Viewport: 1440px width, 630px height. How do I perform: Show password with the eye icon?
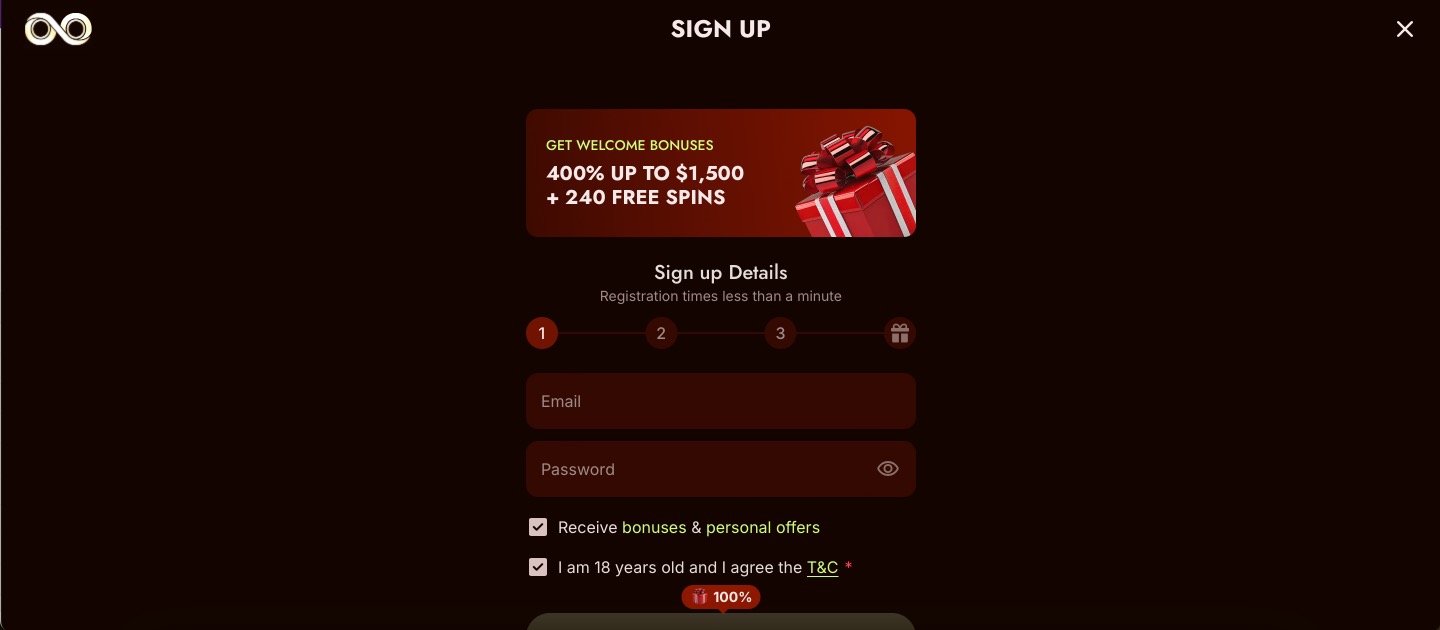(x=887, y=469)
